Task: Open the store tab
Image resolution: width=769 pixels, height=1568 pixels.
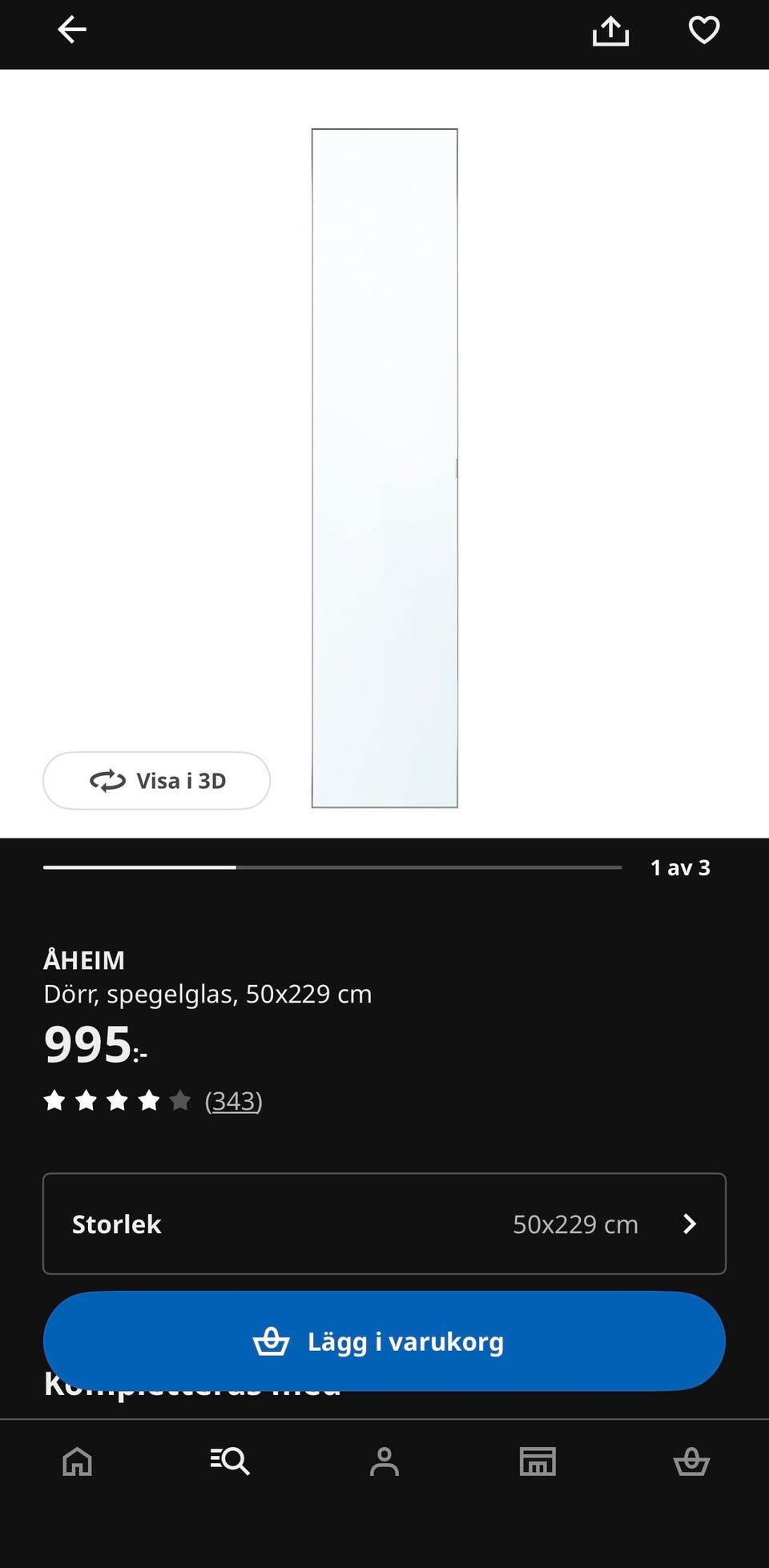Action: (537, 1461)
